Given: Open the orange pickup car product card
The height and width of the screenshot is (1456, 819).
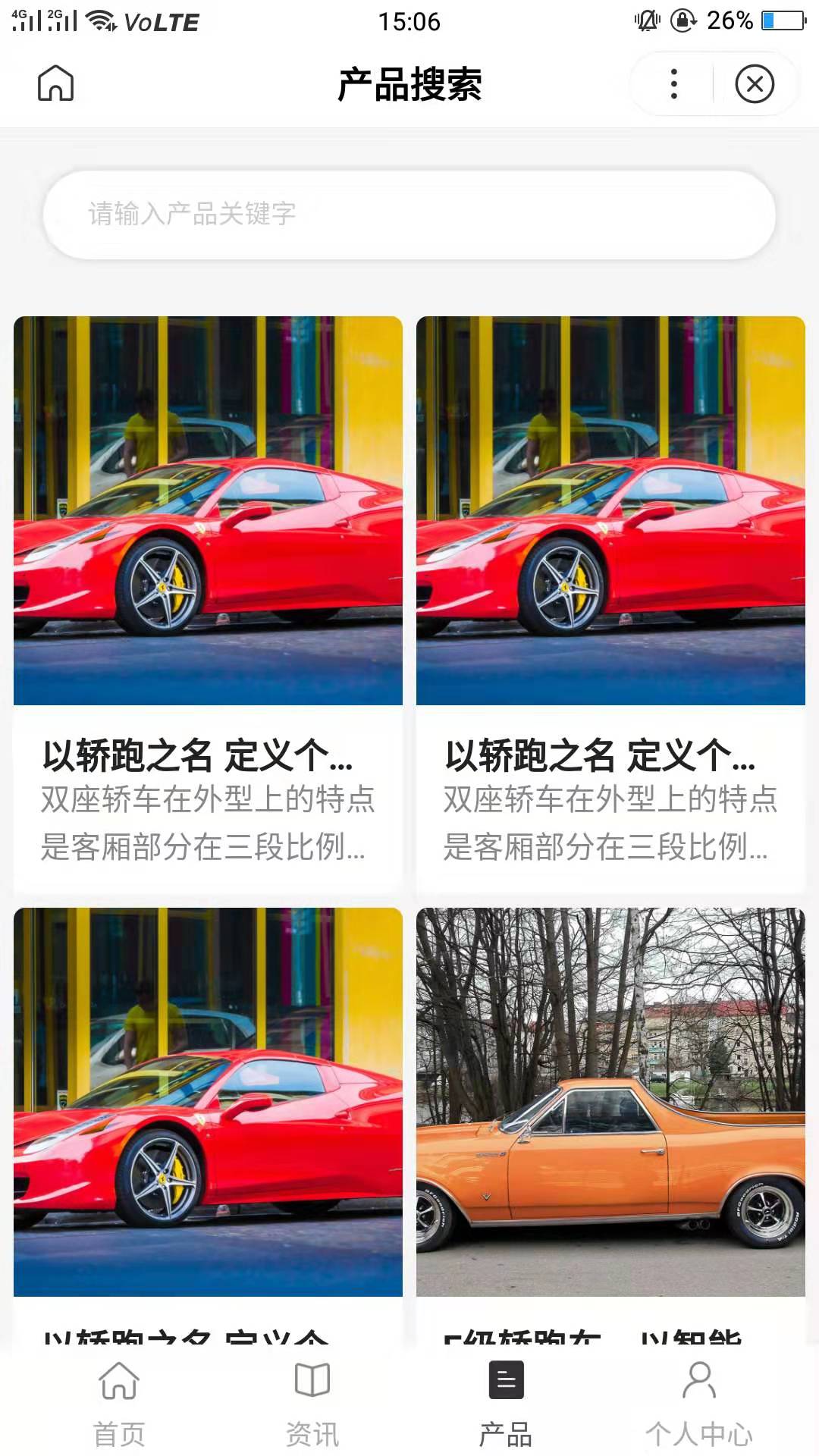Looking at the screenshot, I should pos(610,1102).
